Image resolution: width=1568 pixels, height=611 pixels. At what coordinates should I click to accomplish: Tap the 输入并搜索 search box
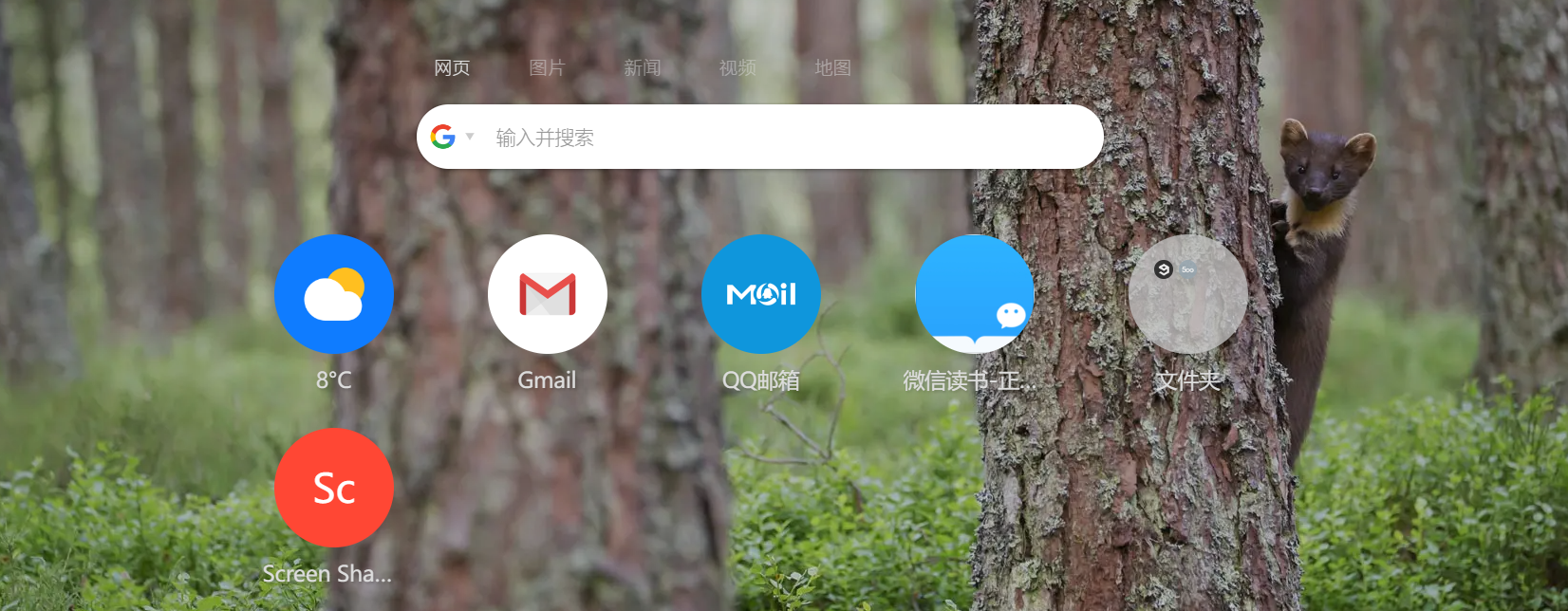point(778,138)
